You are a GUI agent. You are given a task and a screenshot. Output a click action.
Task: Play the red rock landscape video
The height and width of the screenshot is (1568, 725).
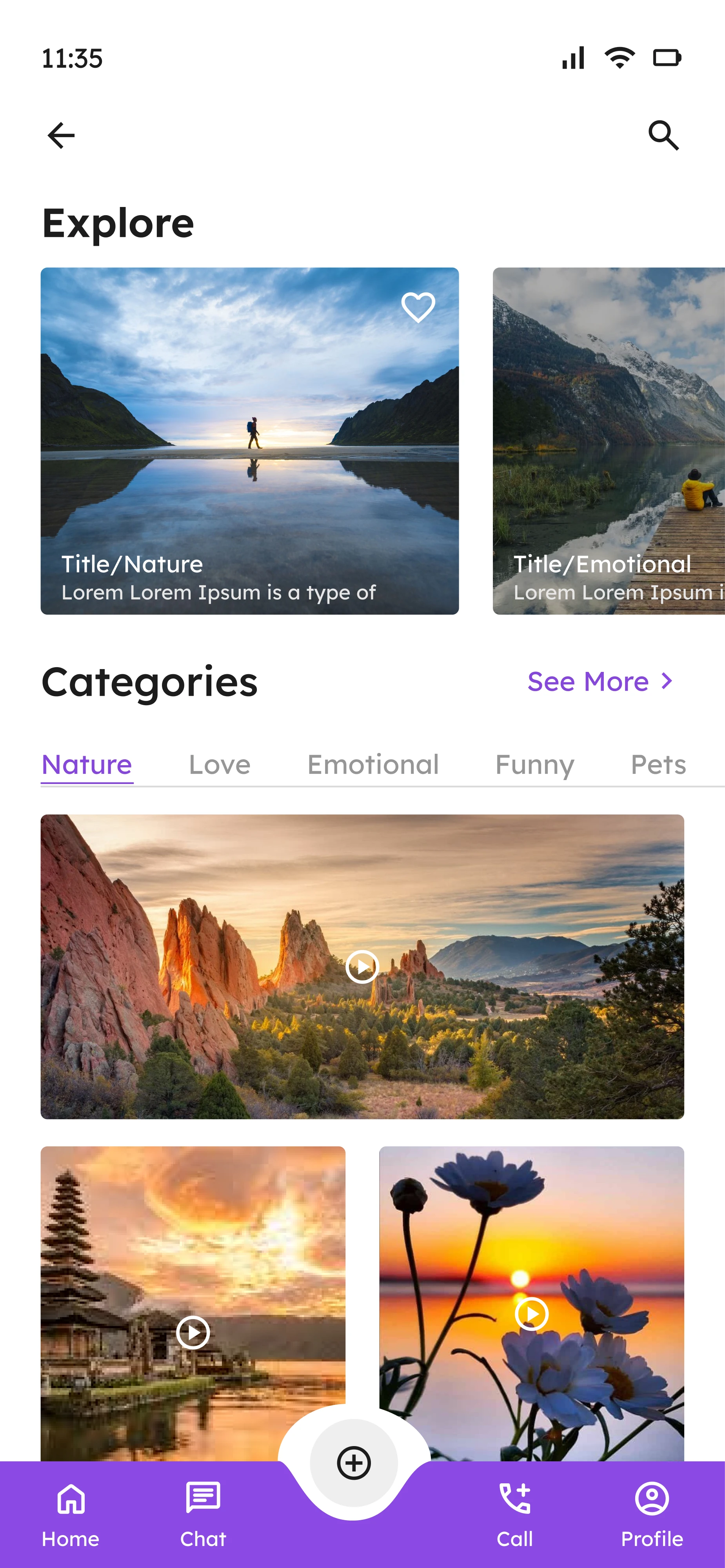[x=362, y=967]
